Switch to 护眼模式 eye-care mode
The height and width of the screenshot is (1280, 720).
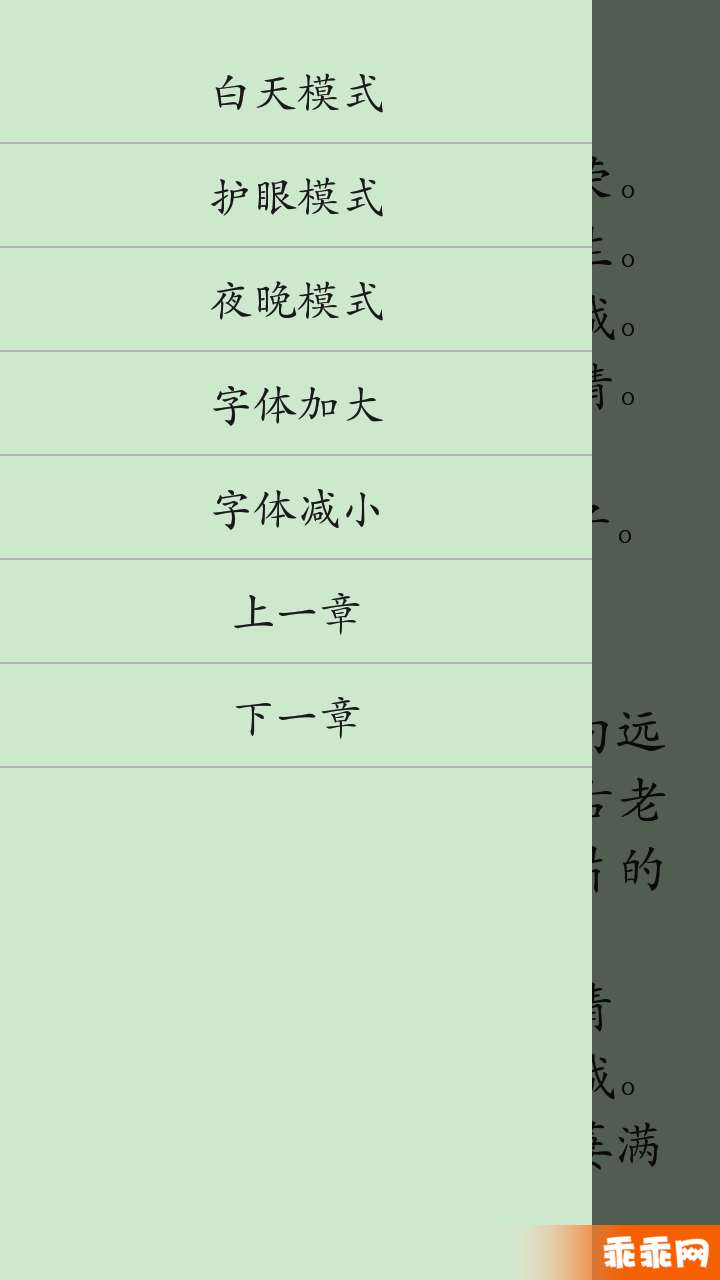pos(296,196)
